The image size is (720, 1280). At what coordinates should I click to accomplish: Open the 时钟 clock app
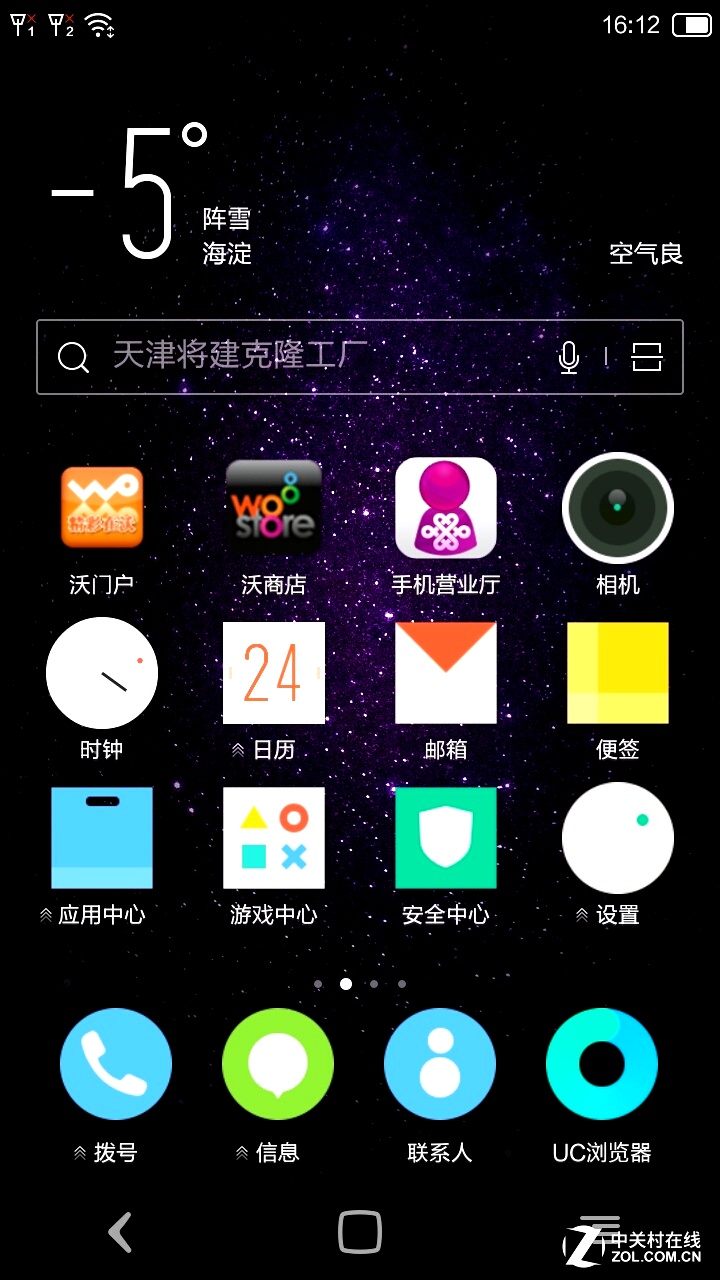coord(102,673)
